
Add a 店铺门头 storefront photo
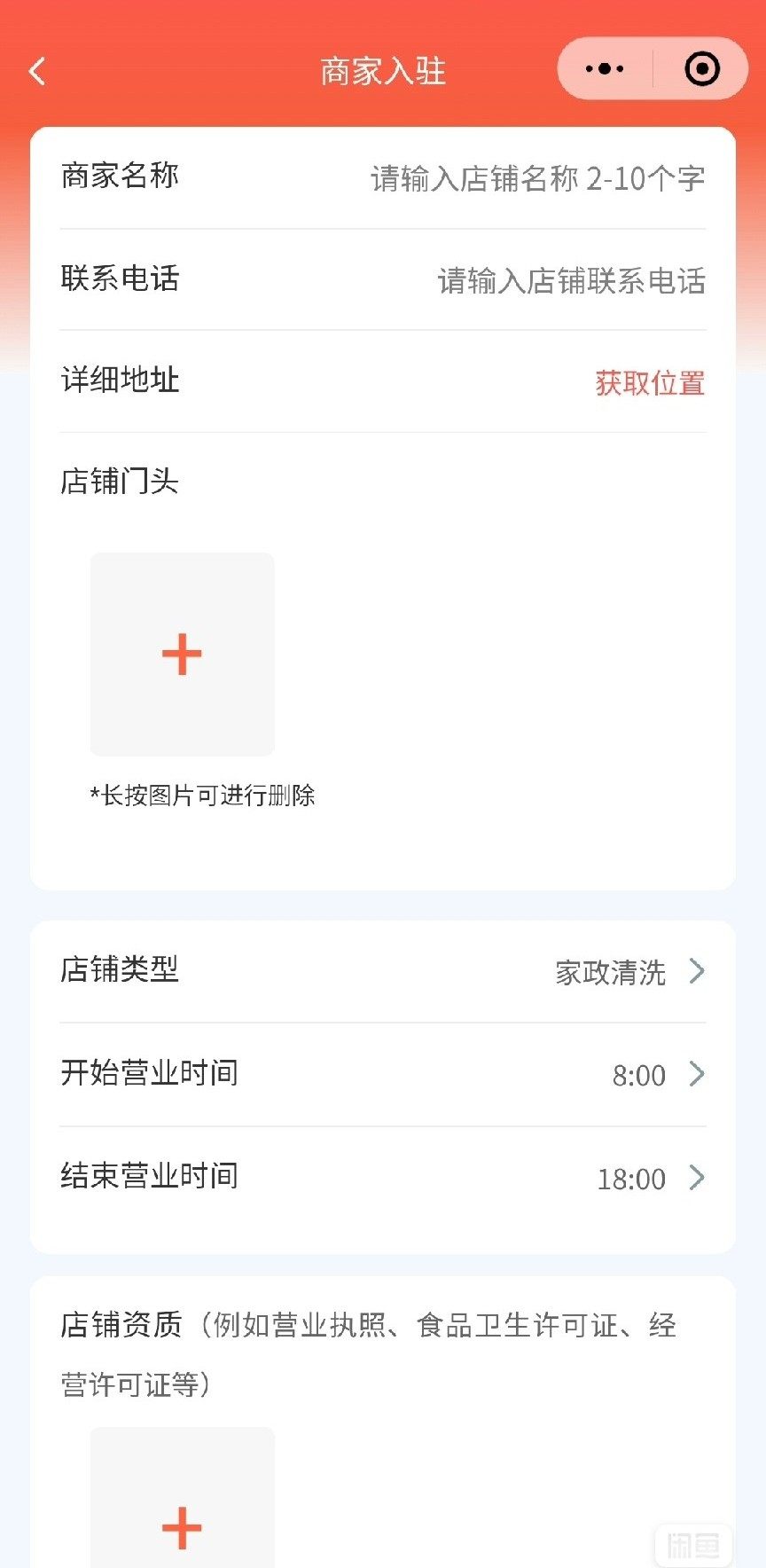pyautogui.click(x=183, y=655)
